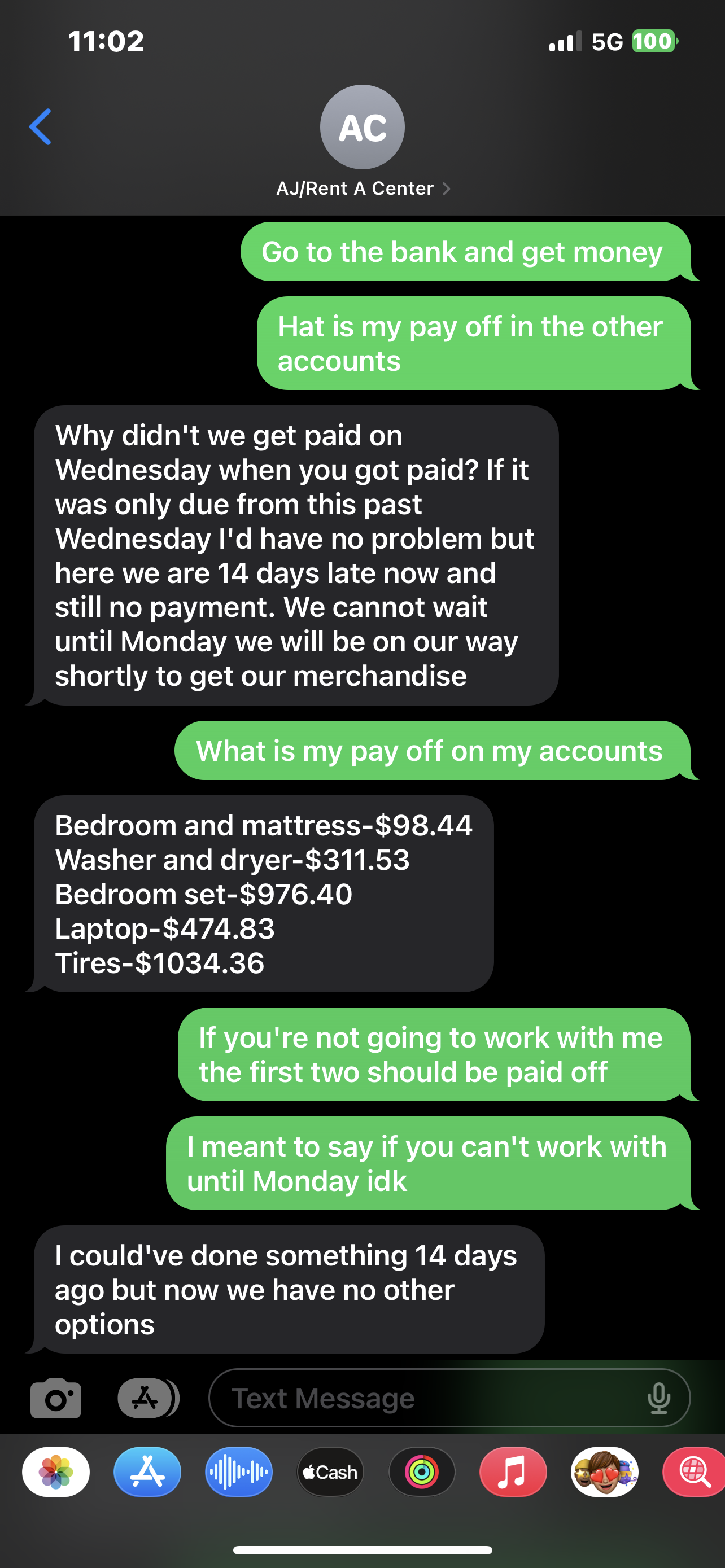The height and width of the screenshot is (1568, 725).
Task: Tap the 5G status indicator
Action: coord(605,41)
